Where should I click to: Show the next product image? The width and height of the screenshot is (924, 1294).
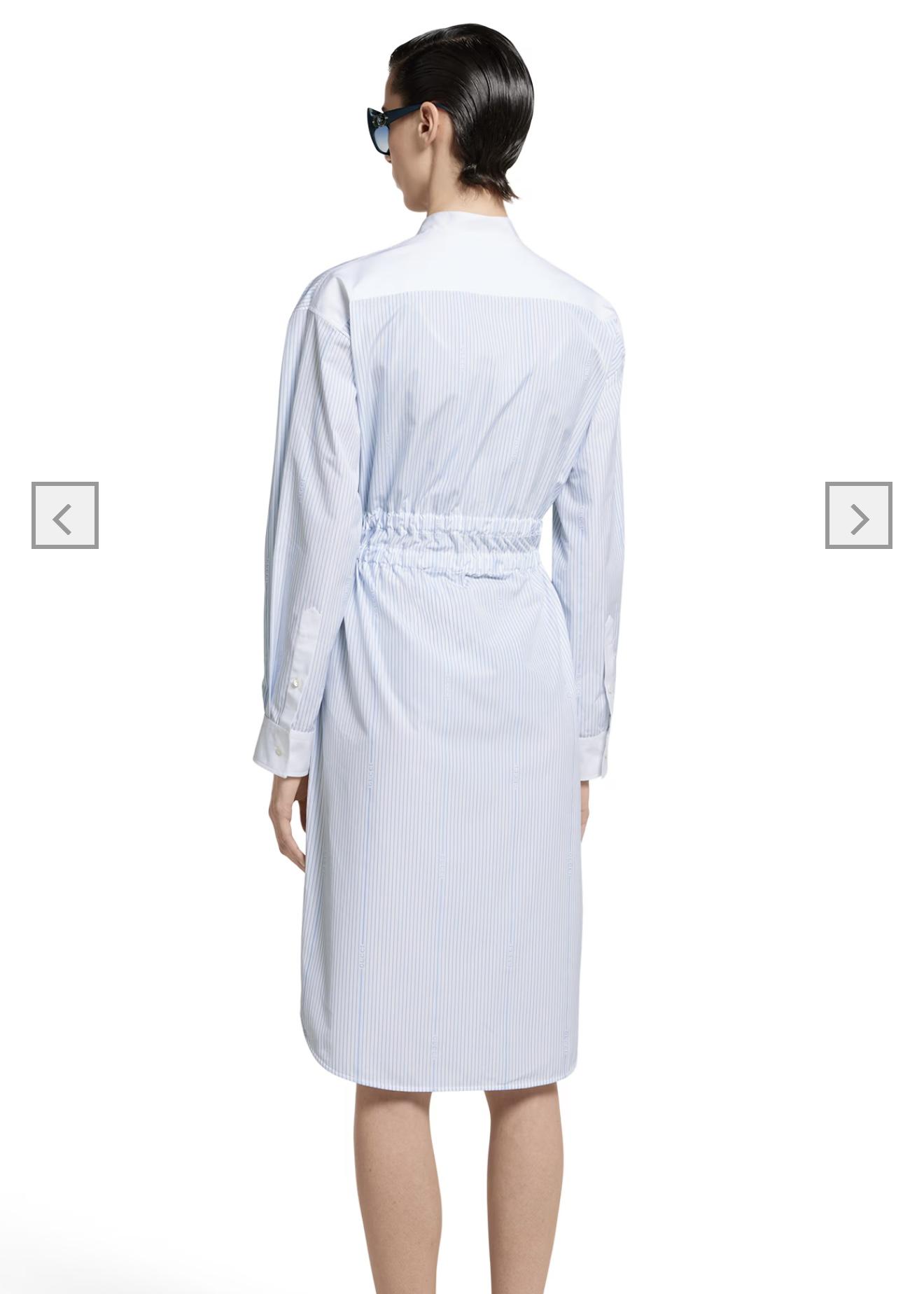coord(858,515)
